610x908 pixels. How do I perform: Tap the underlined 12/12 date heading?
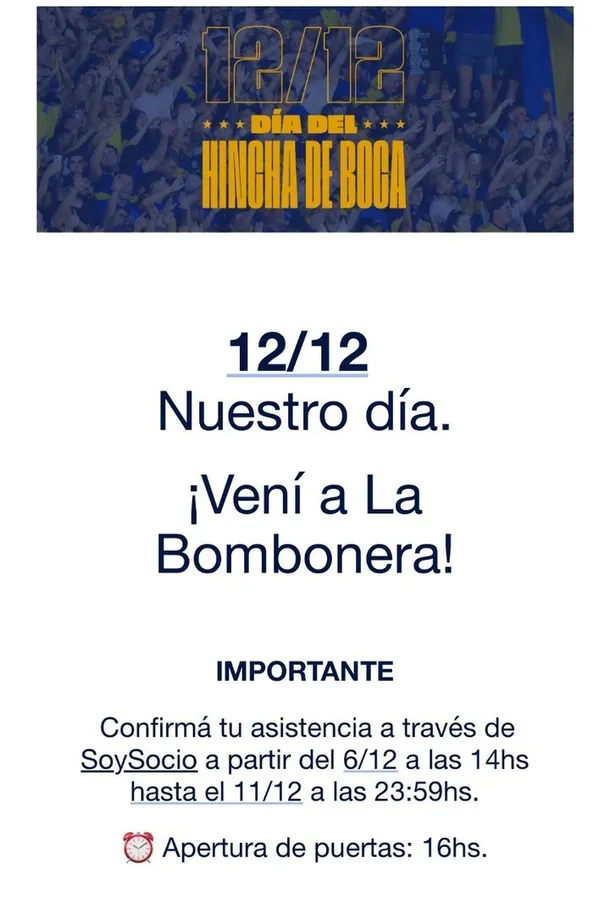pos(298,353)
